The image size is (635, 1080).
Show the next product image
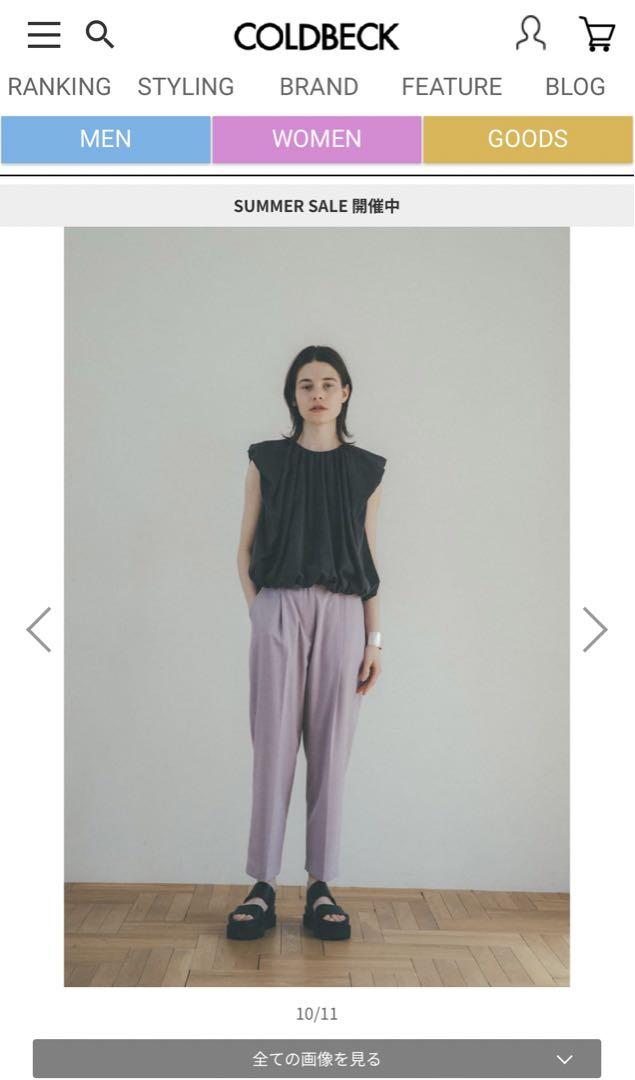pyautogui.click(x=595, y=629)
